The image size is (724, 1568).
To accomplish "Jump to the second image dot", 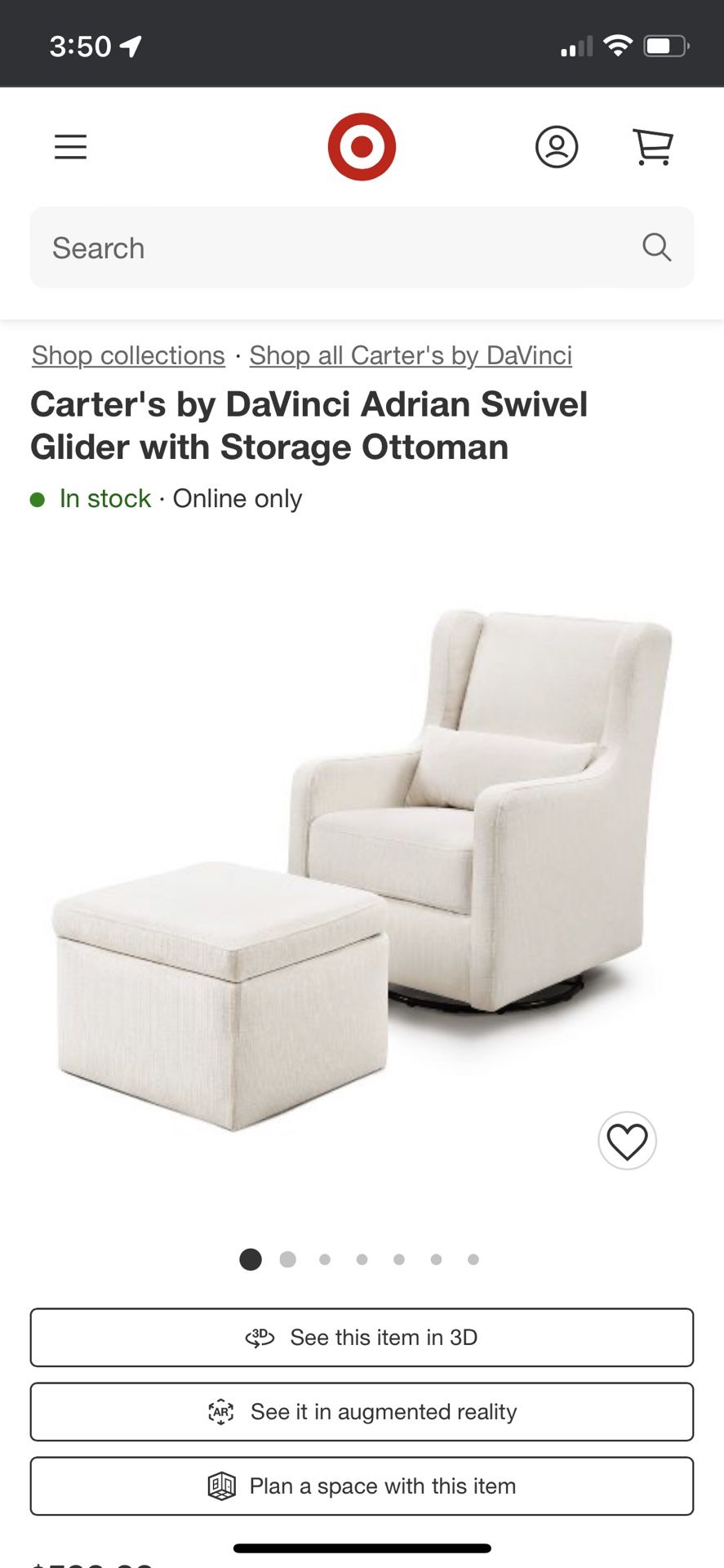I will click(x=287, y=1259).
